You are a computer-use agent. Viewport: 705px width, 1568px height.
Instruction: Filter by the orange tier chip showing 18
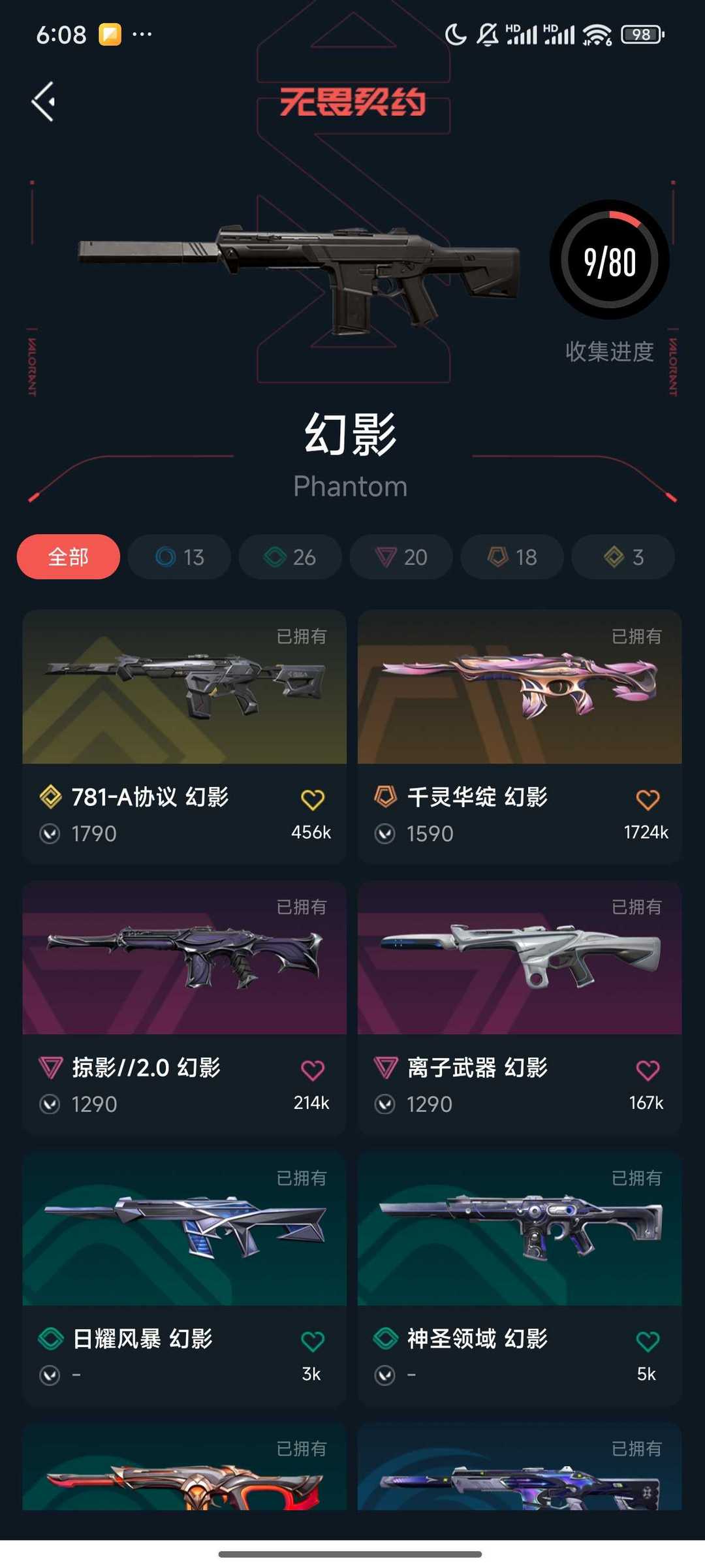coord(512,557)
